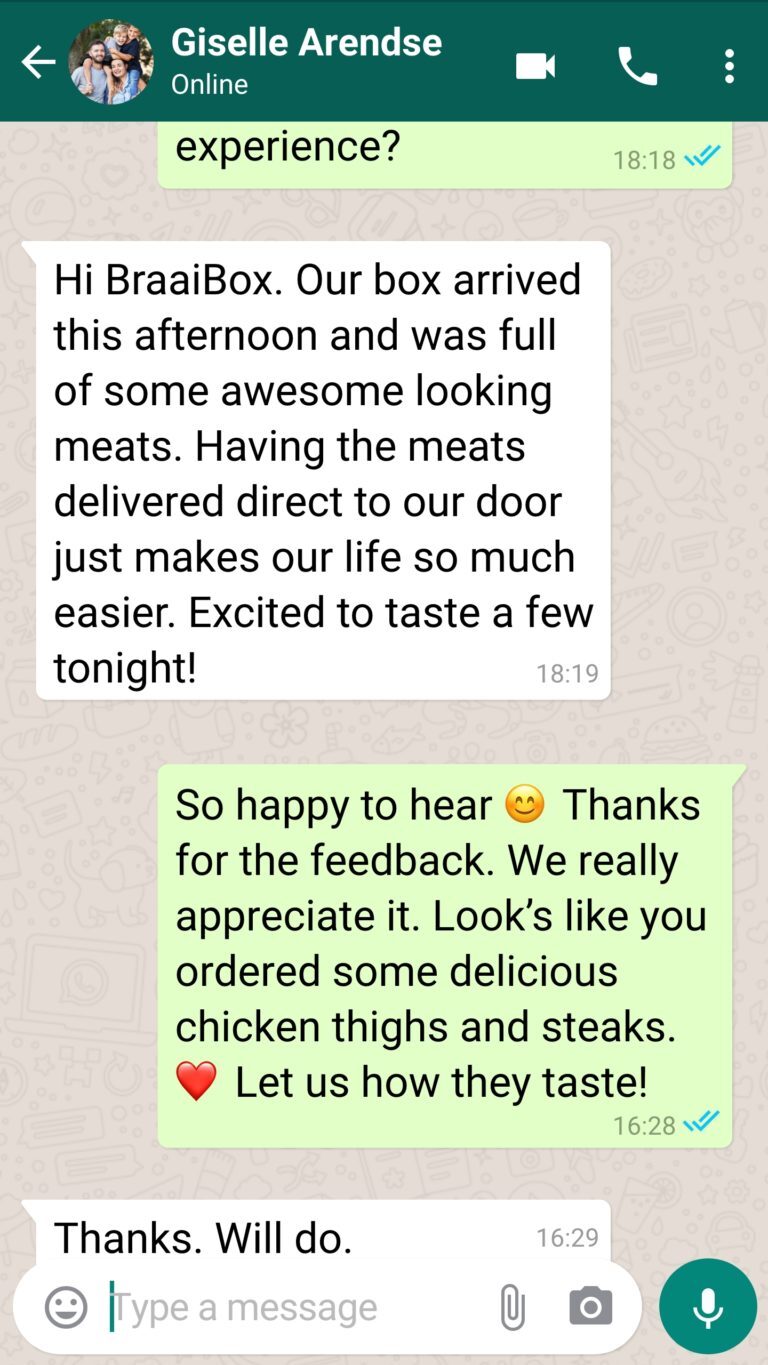
Task: Open Giselle Arendse's profile photo
Action: pyautogui.click(x=111, y=63)
